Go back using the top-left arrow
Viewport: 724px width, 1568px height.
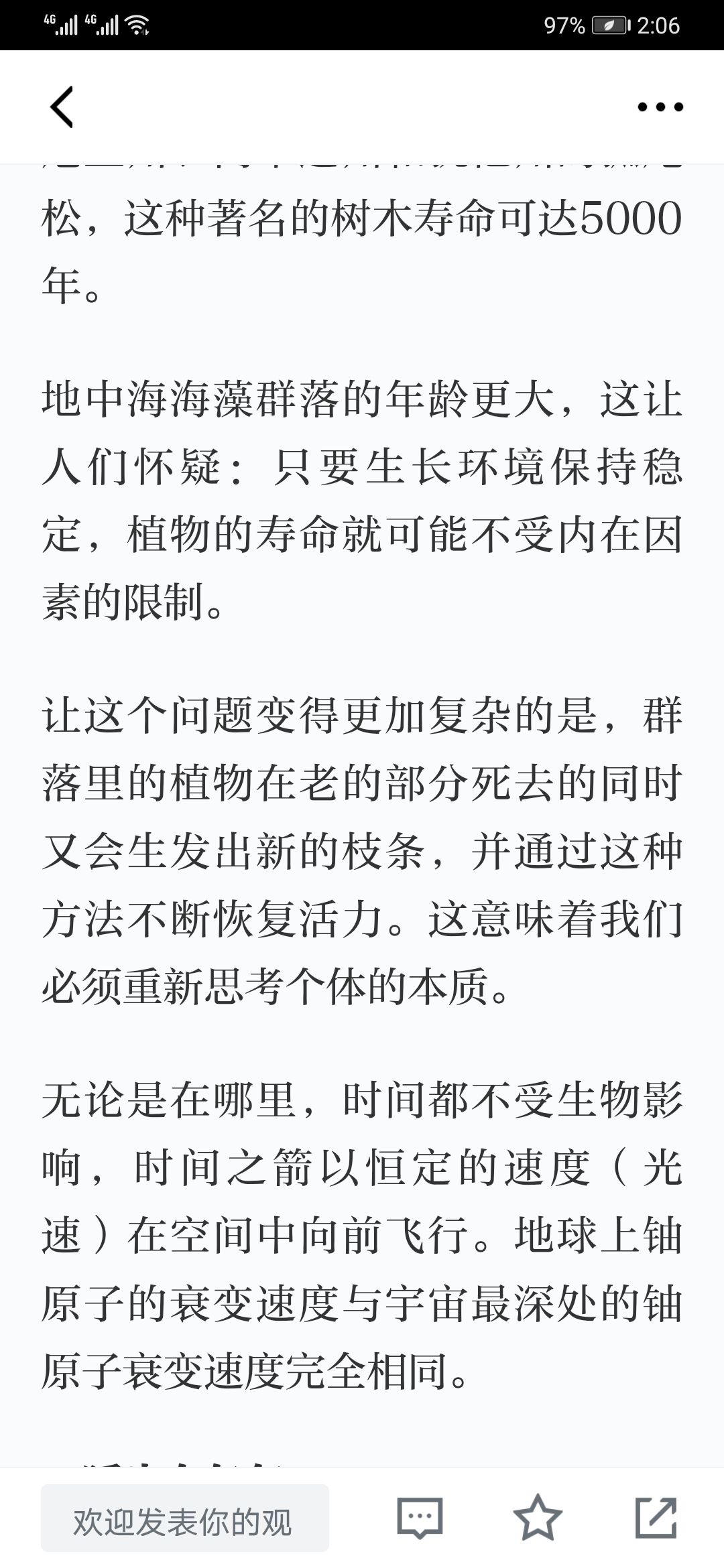click(62, 107)
